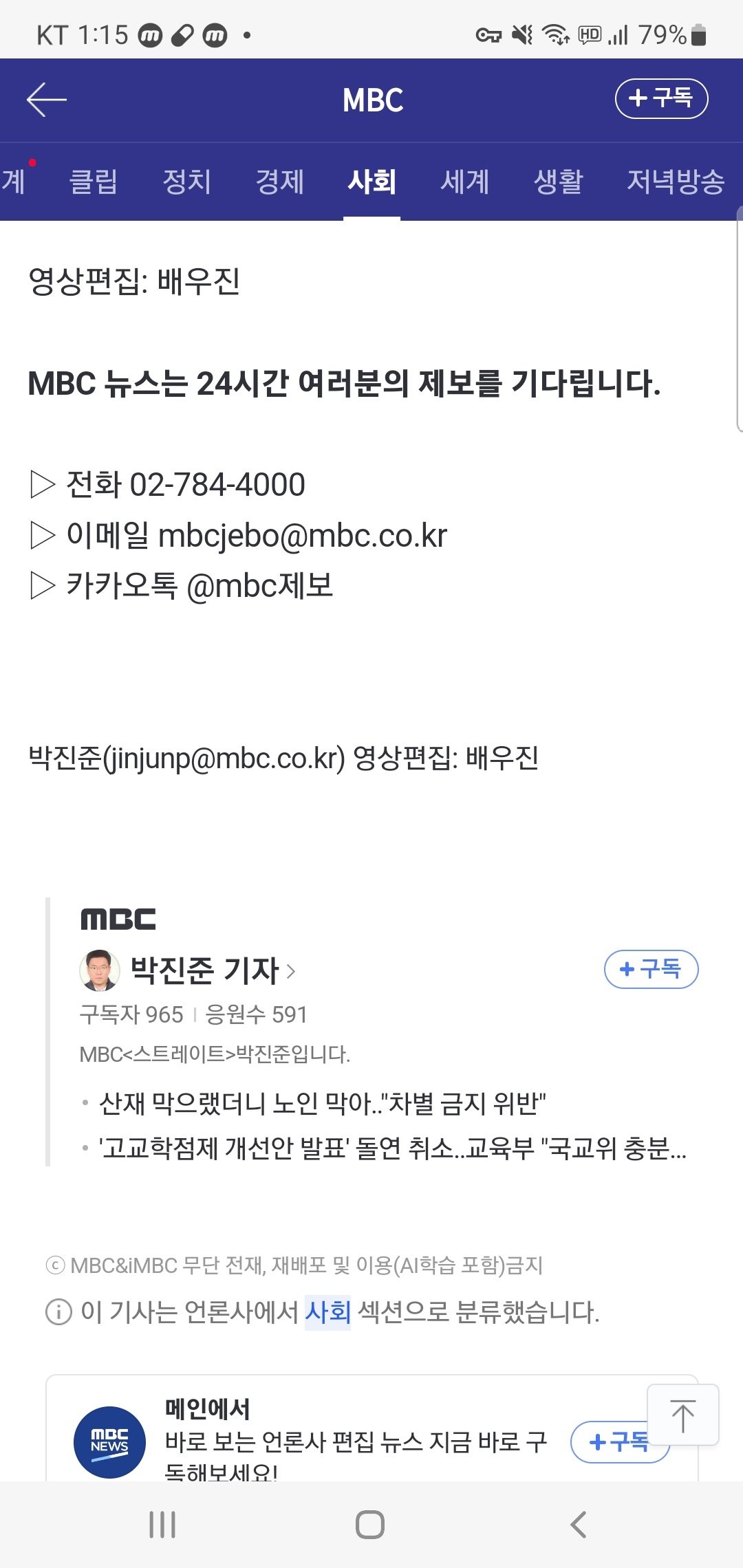Open recent apps from the navigation bar
This screenshot has height=1568, width=743.
(162, 1525)
